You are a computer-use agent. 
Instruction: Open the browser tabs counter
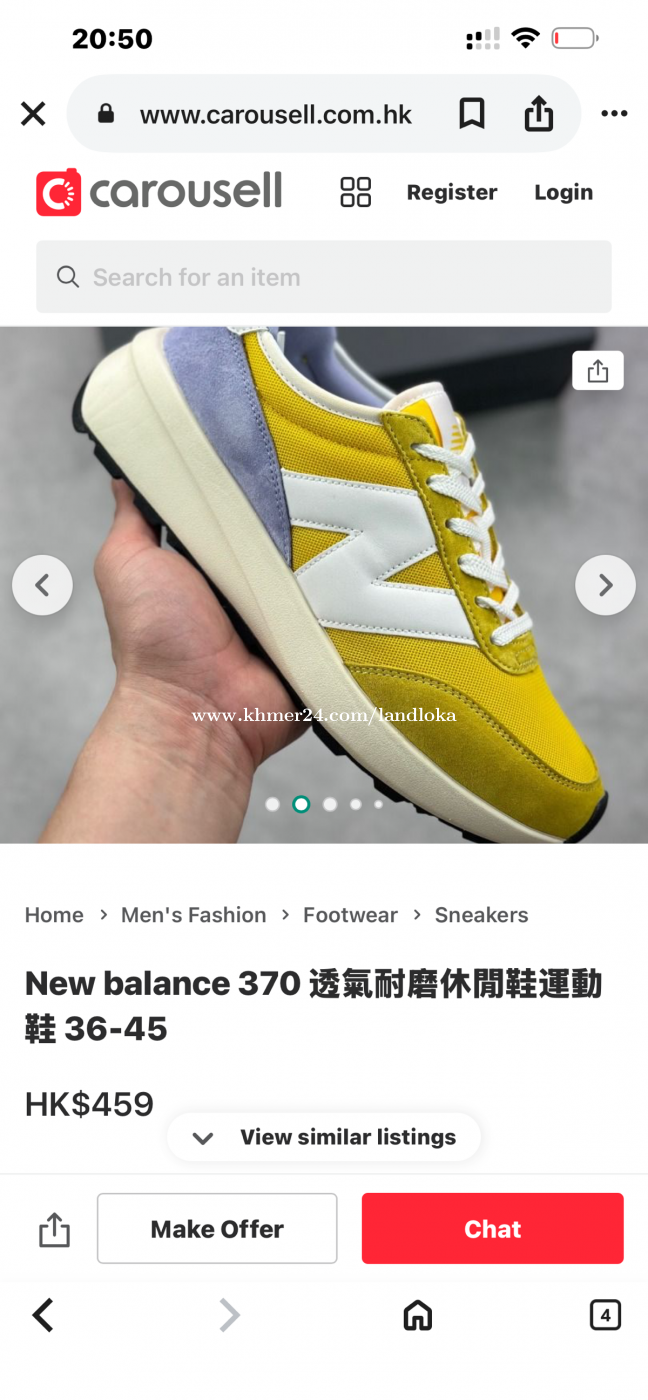point(605,1315)
